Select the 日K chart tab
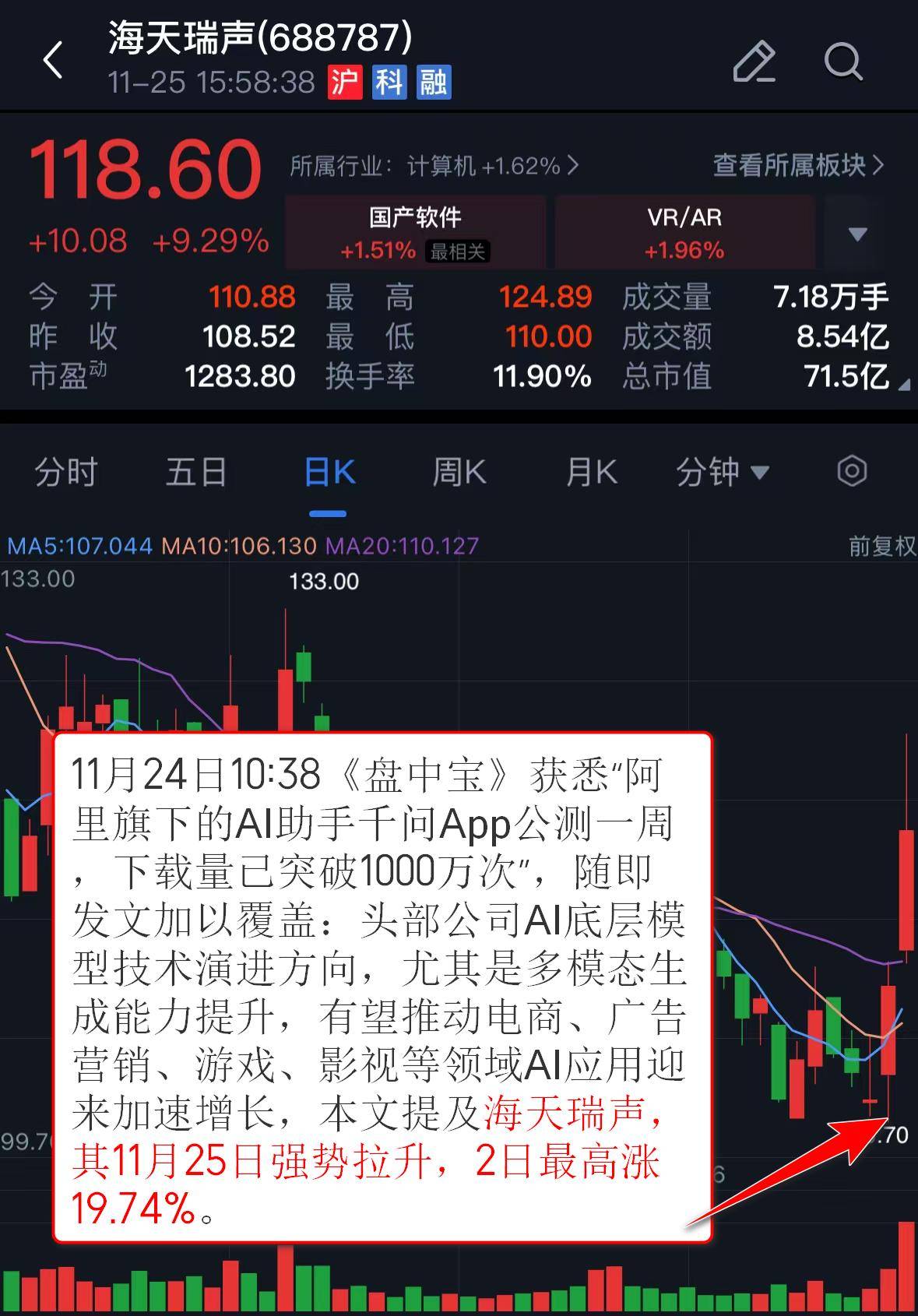The height and width of the screenshot is (1316, 918). (329, 473)
